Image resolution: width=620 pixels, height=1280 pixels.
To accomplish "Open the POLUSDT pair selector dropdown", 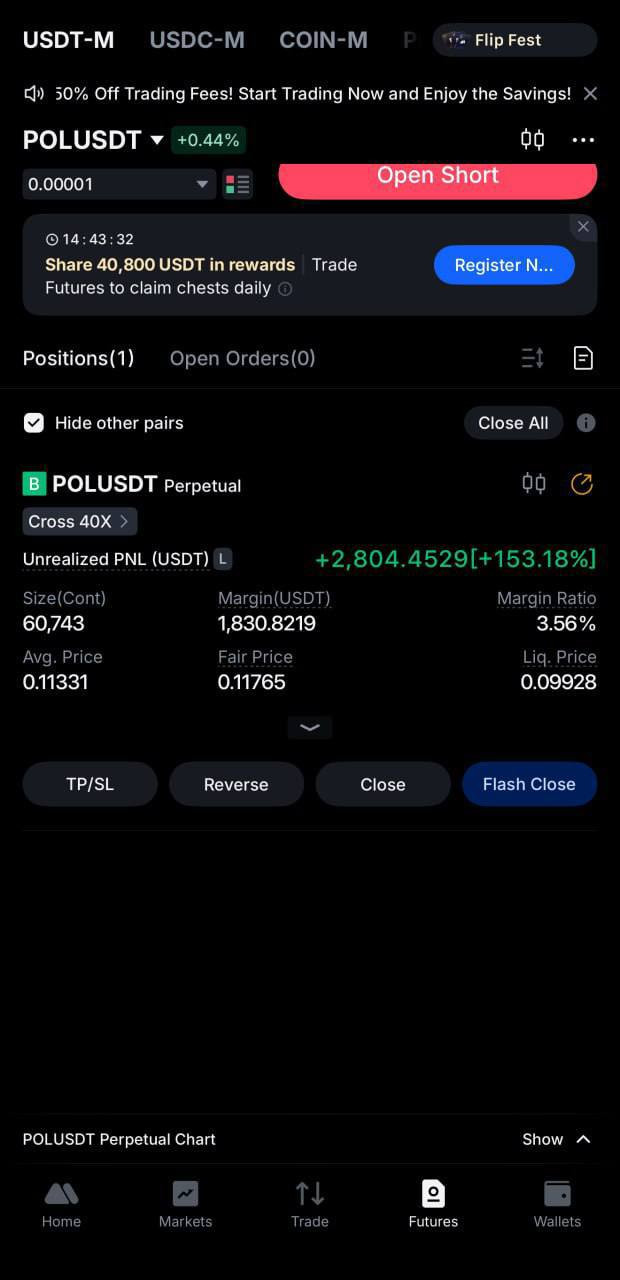I will click(x=157, y=140).
